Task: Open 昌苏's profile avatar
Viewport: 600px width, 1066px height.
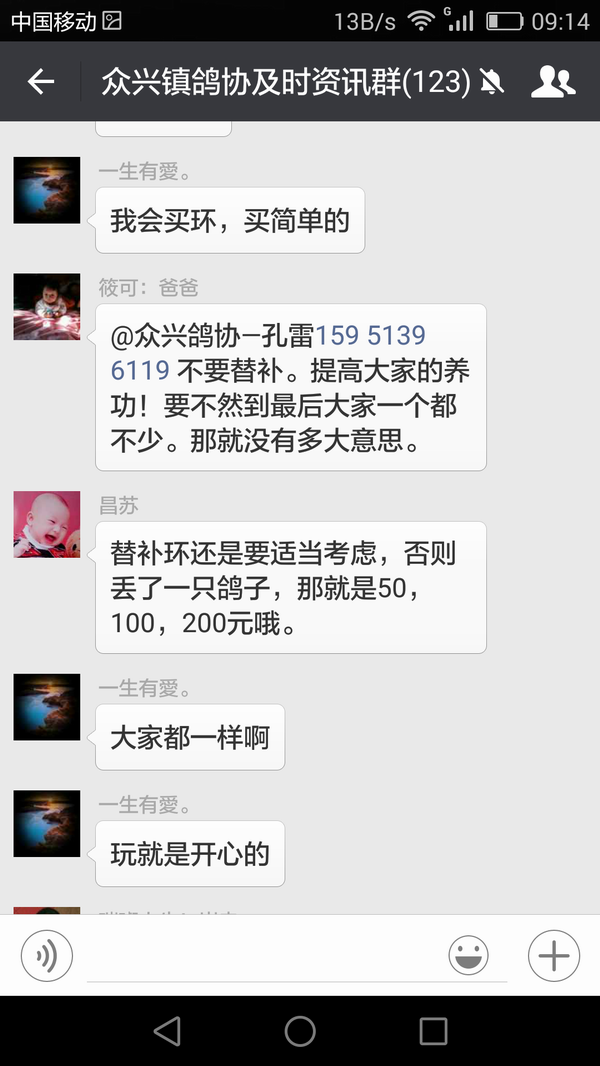Action: [x=47, y=524]
